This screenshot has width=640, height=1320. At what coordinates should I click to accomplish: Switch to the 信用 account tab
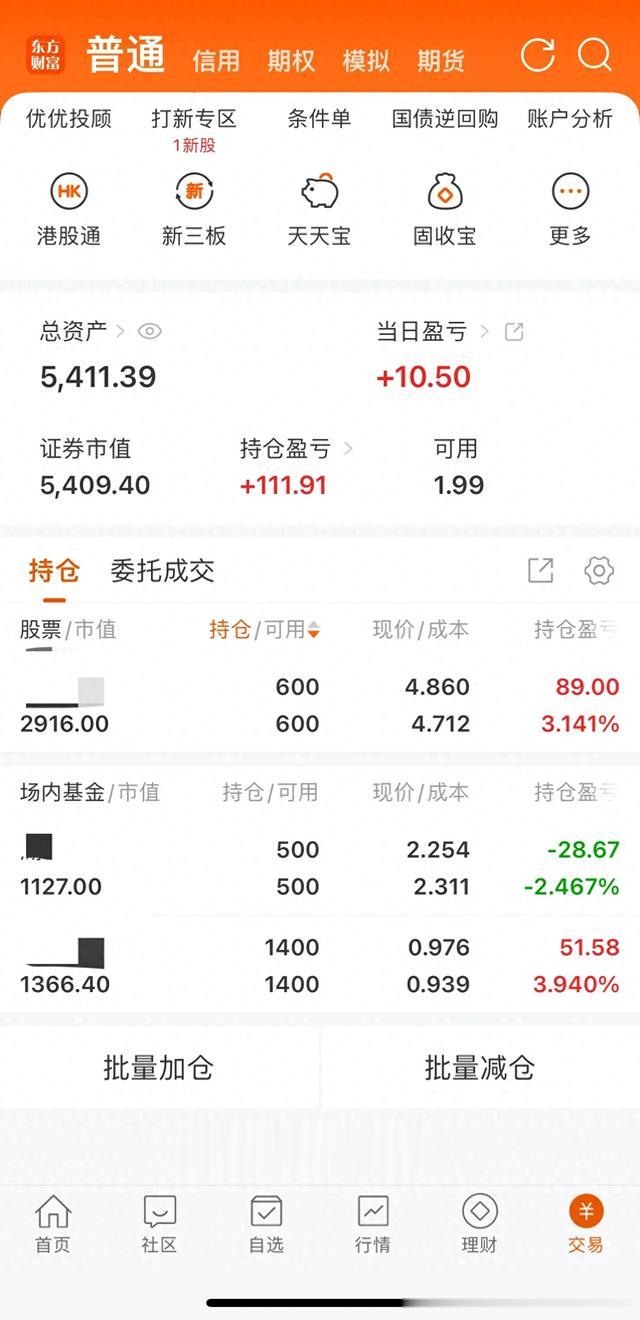click(x=216, y=60)
